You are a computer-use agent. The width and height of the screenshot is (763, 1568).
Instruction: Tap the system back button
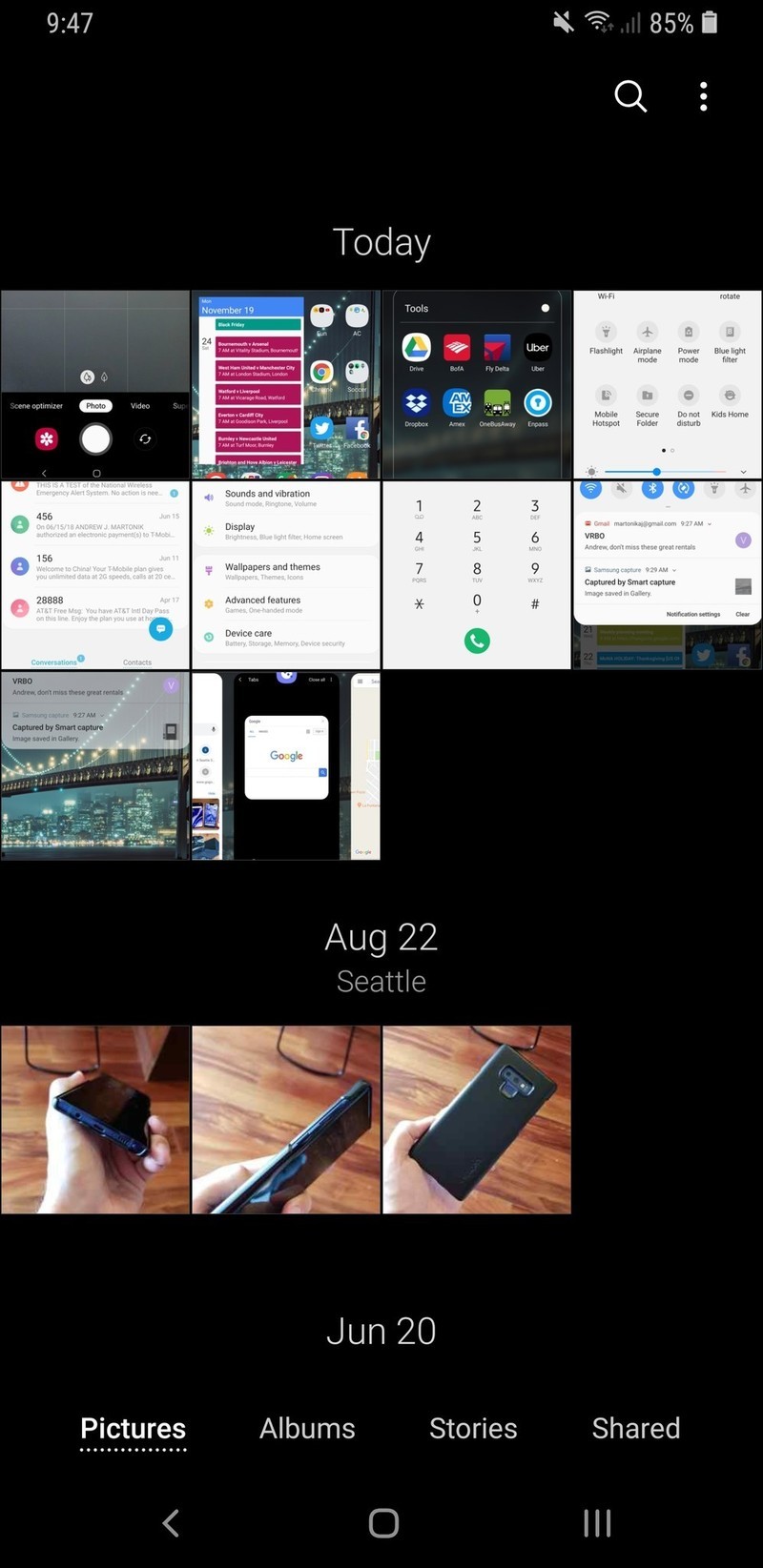click(171, 1523)
